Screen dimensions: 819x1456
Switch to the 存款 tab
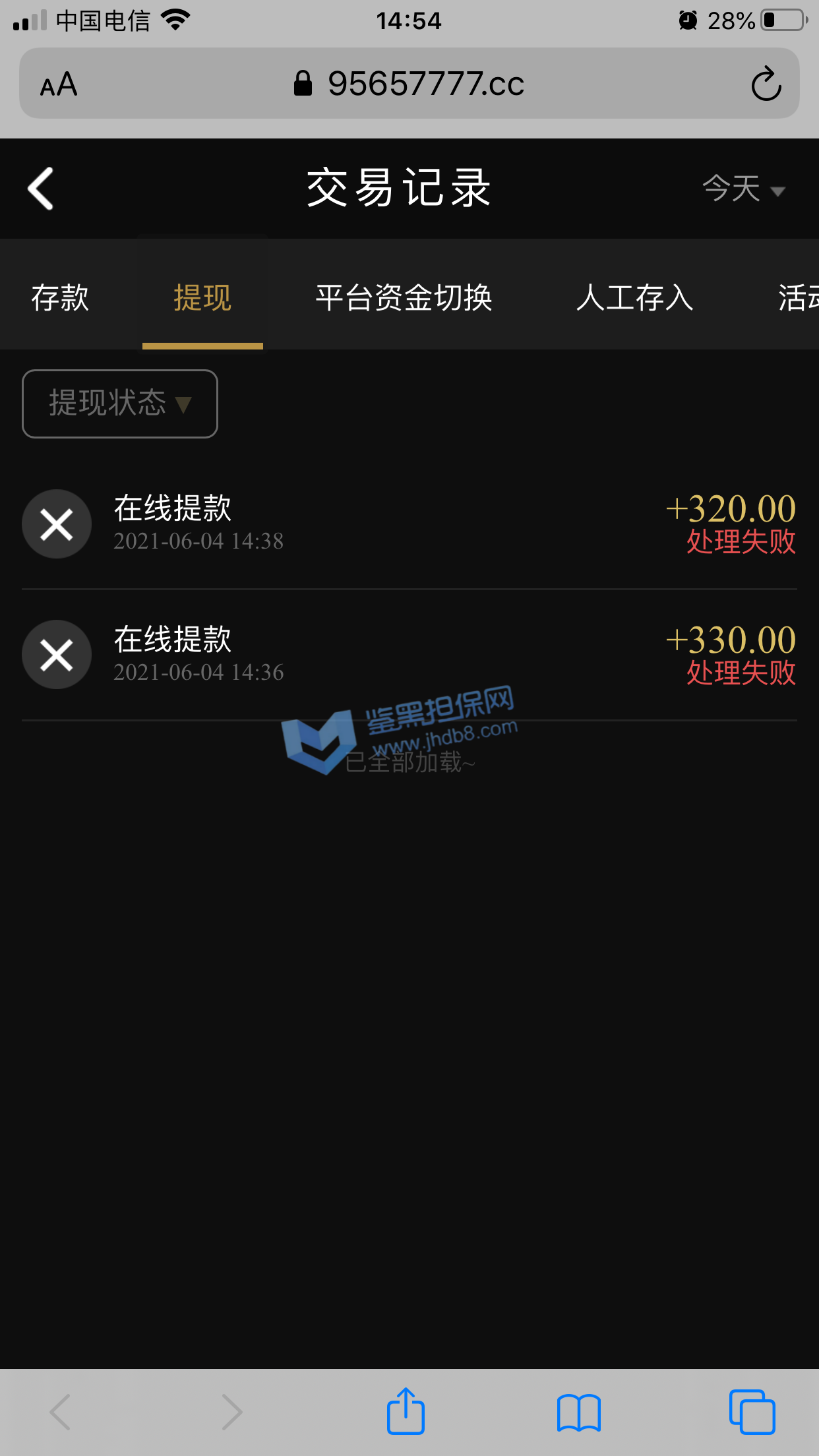coord(60,297)
